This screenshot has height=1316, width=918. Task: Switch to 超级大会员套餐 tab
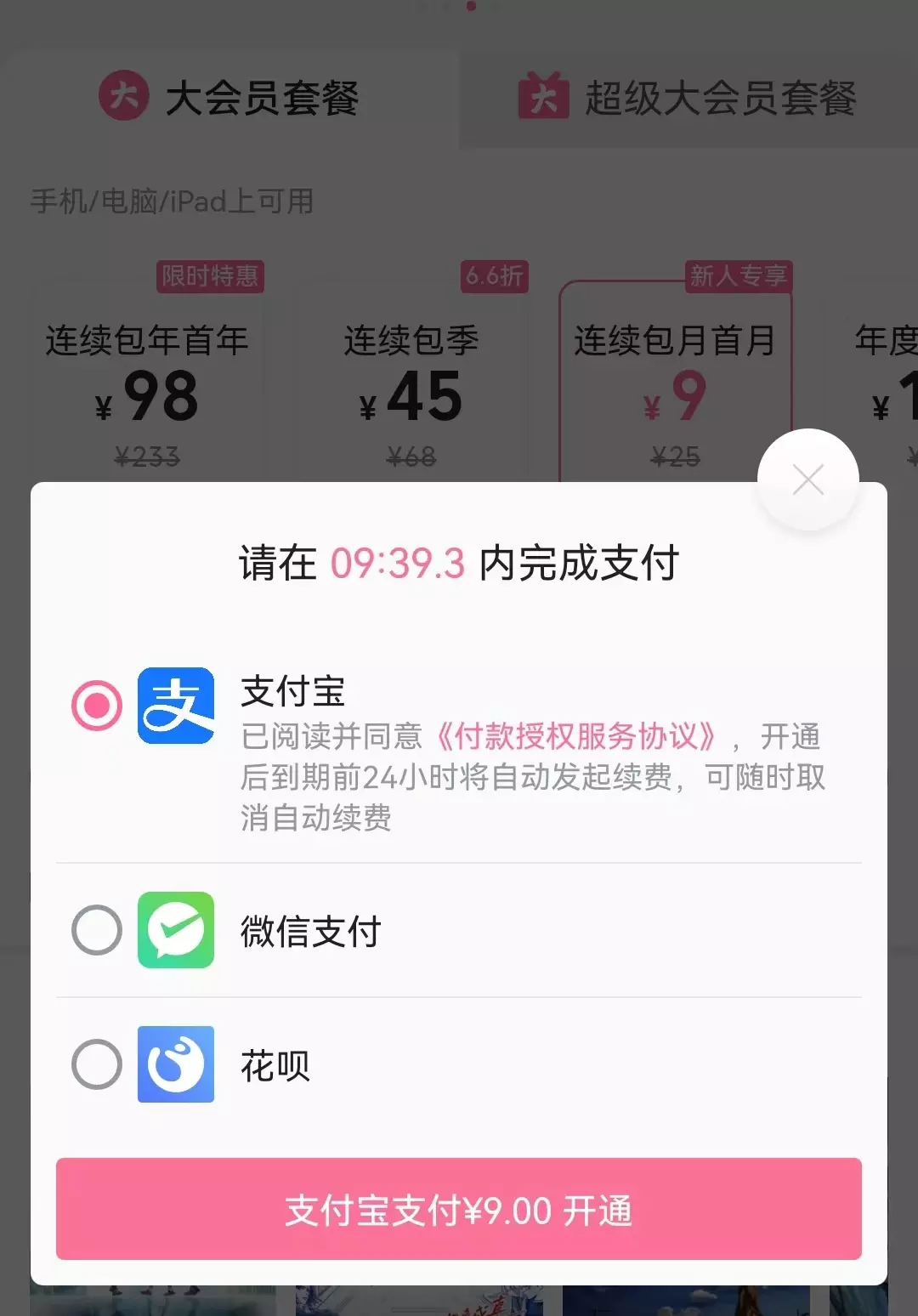688,98
